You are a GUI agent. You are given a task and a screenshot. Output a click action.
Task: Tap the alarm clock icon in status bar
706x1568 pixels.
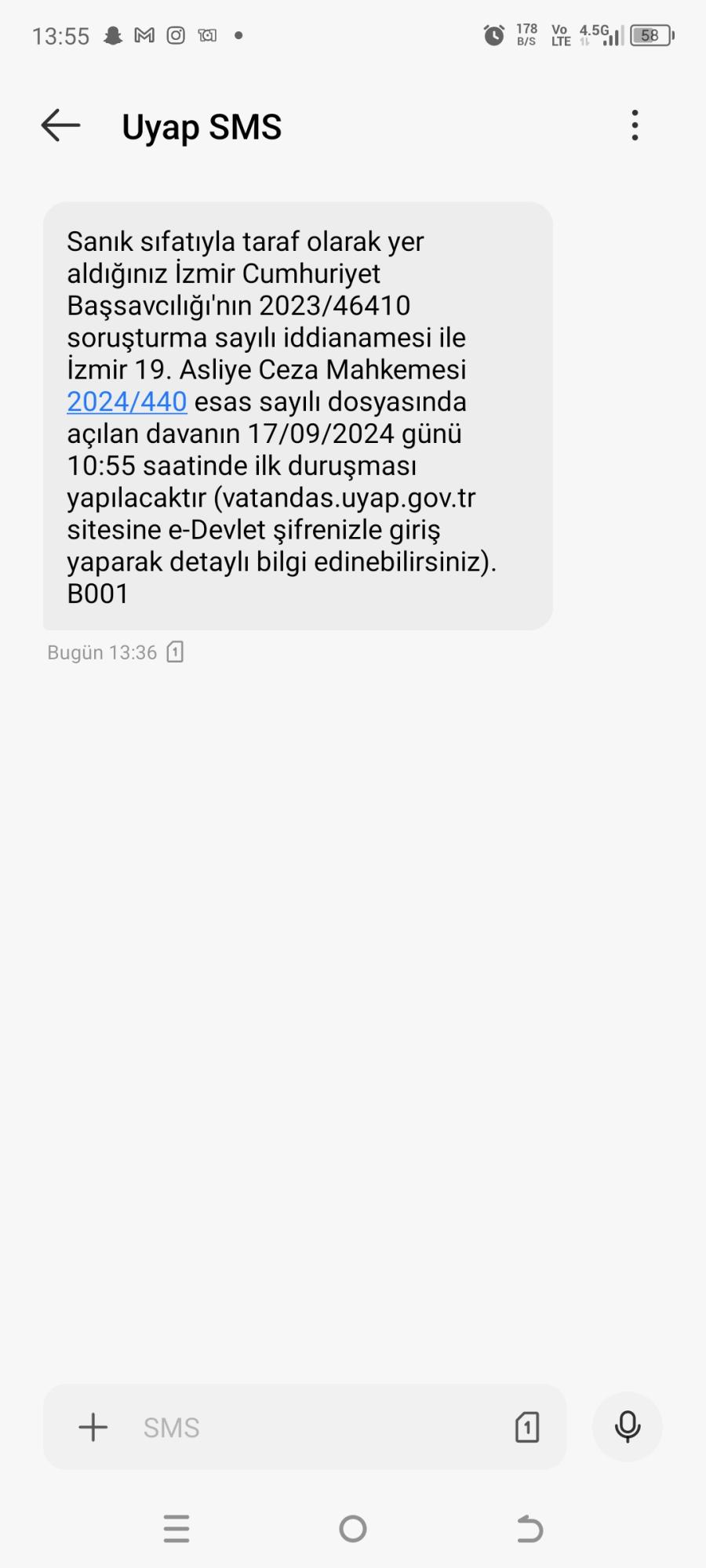pos(494,34)
